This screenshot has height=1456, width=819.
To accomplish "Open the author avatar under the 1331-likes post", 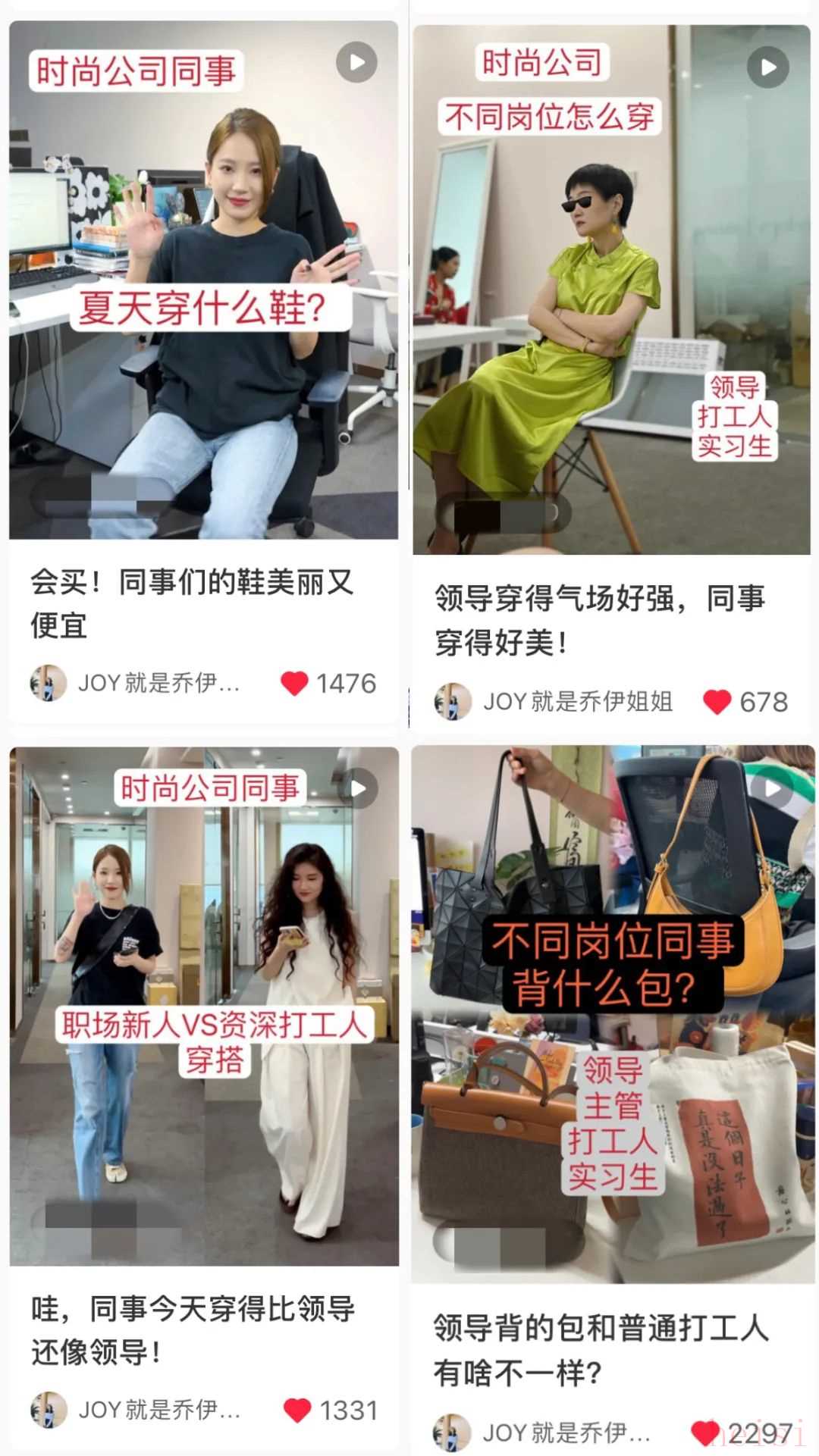I will tap(49, 1411).
